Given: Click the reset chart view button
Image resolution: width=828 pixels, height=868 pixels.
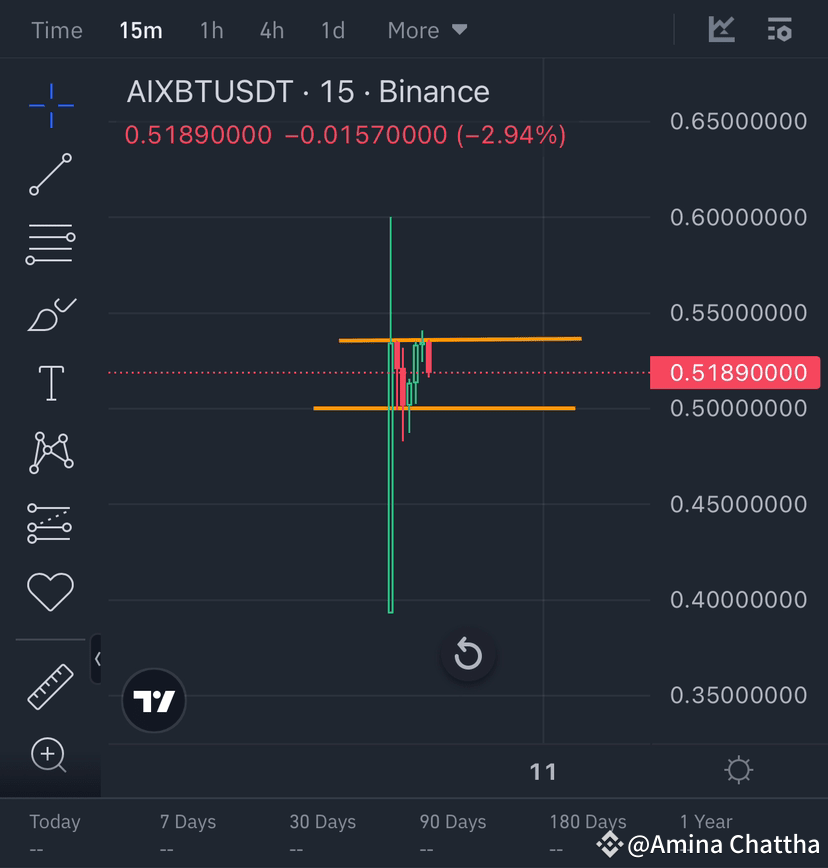Looking at the screenshot, I should pyautogui.click(x=467, y=656).
